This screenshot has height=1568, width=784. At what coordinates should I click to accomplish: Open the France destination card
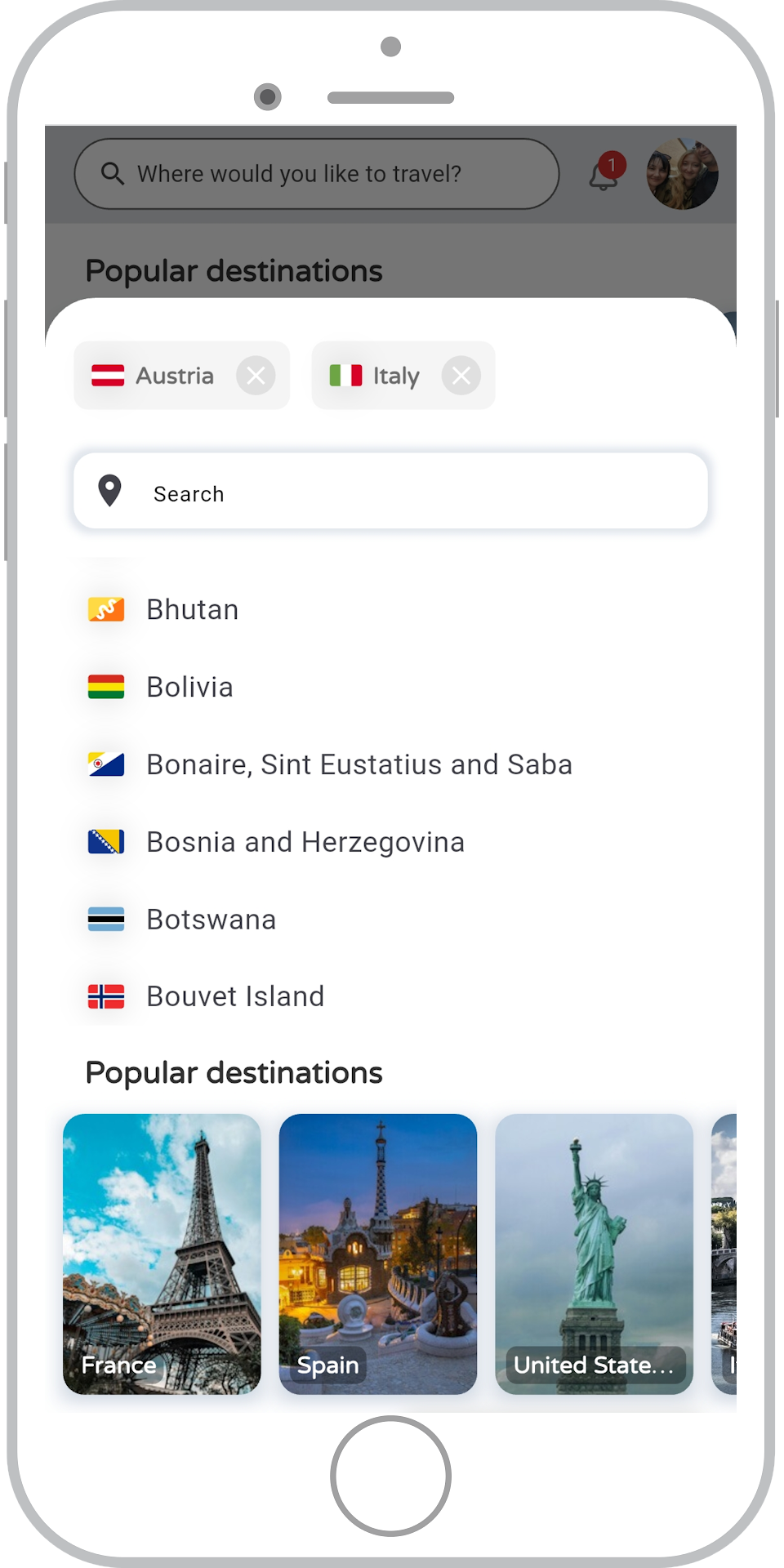click(162, 1254)
